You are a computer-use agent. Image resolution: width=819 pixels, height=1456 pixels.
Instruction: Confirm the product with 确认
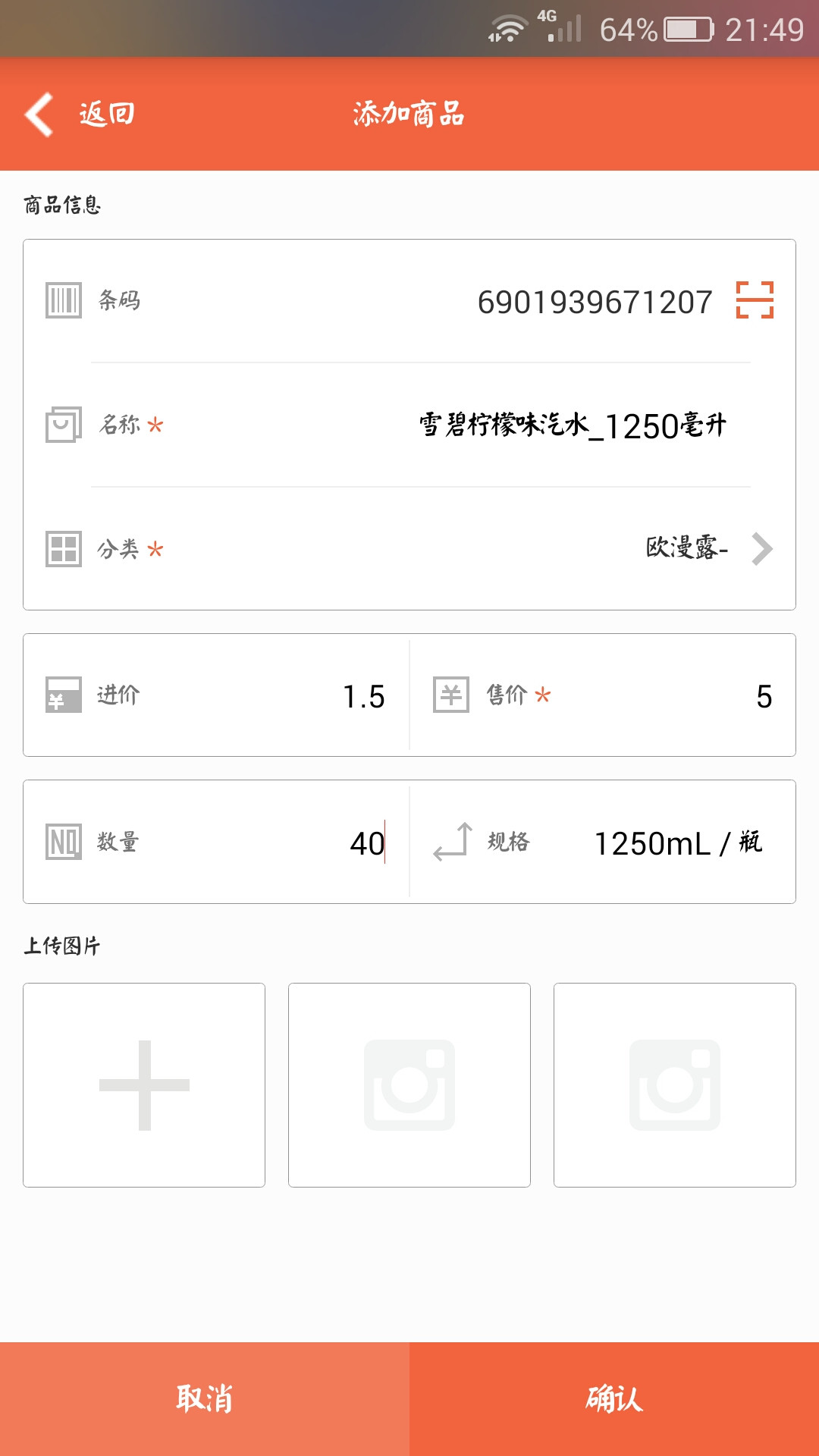coord(614,1399)
